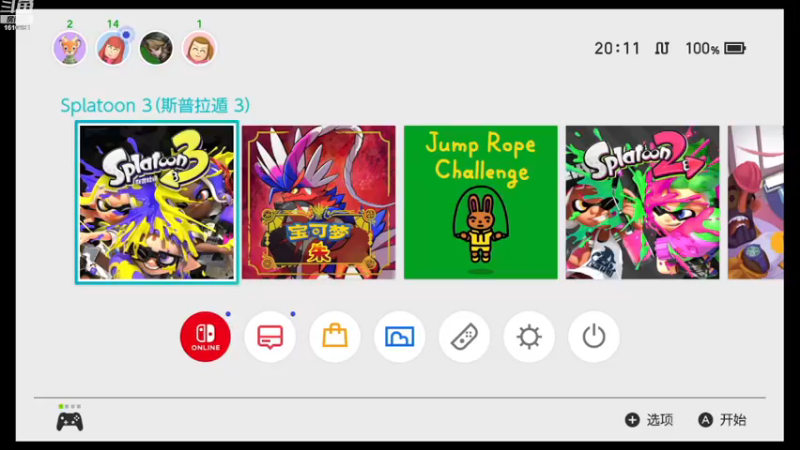The image size is (800, 450).
Task: Open Controllers settings icon
Action: [464, 337]
